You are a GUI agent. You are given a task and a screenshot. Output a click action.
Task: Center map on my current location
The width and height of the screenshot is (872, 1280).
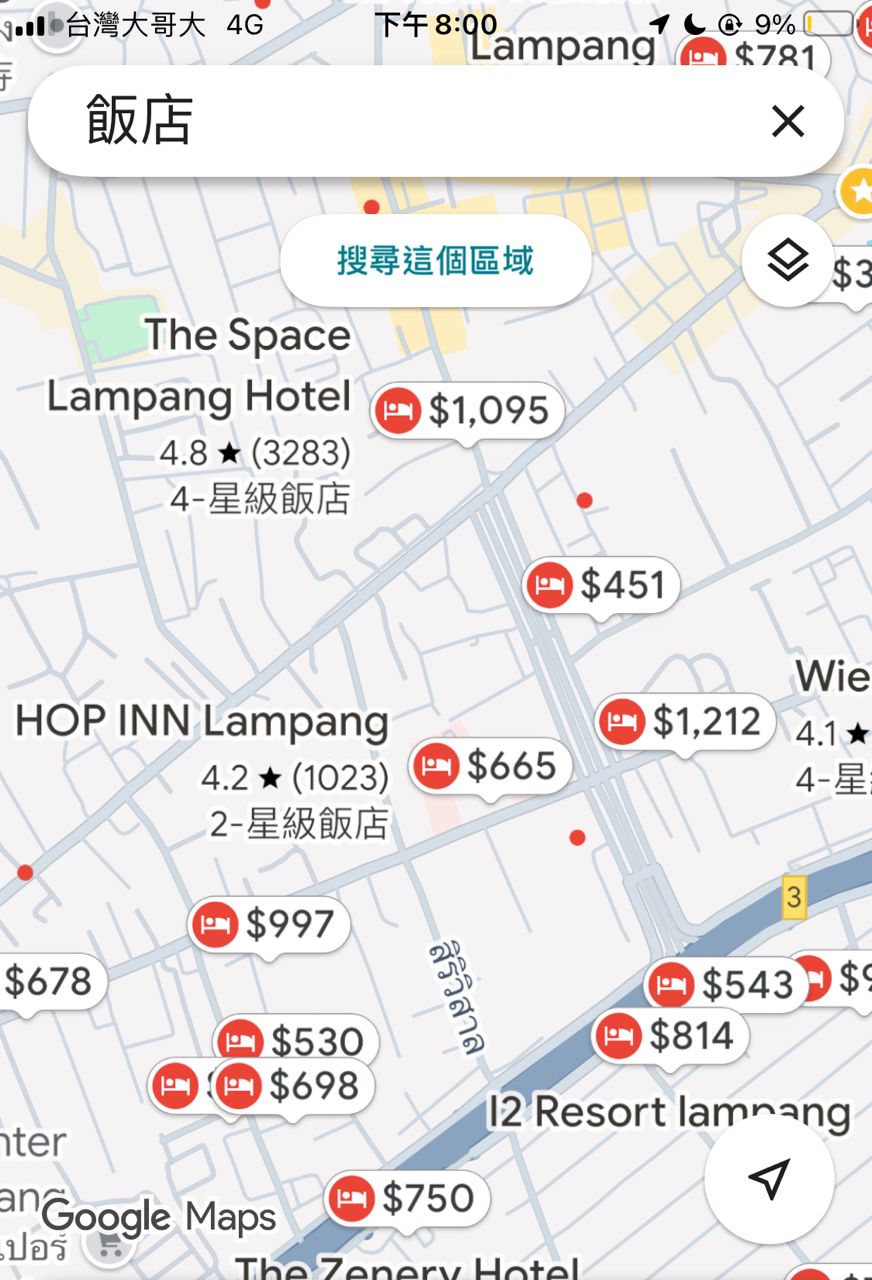[x=768, y=1179]
